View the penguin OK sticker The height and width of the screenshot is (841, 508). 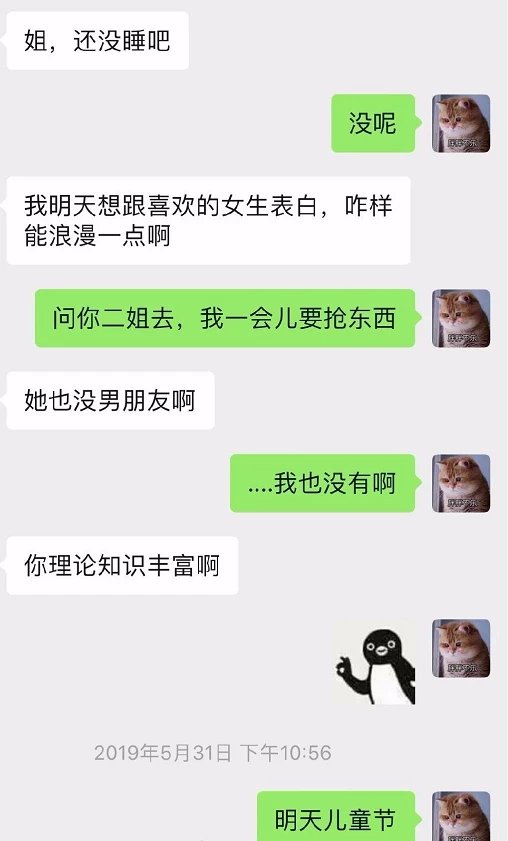[375, 663]
